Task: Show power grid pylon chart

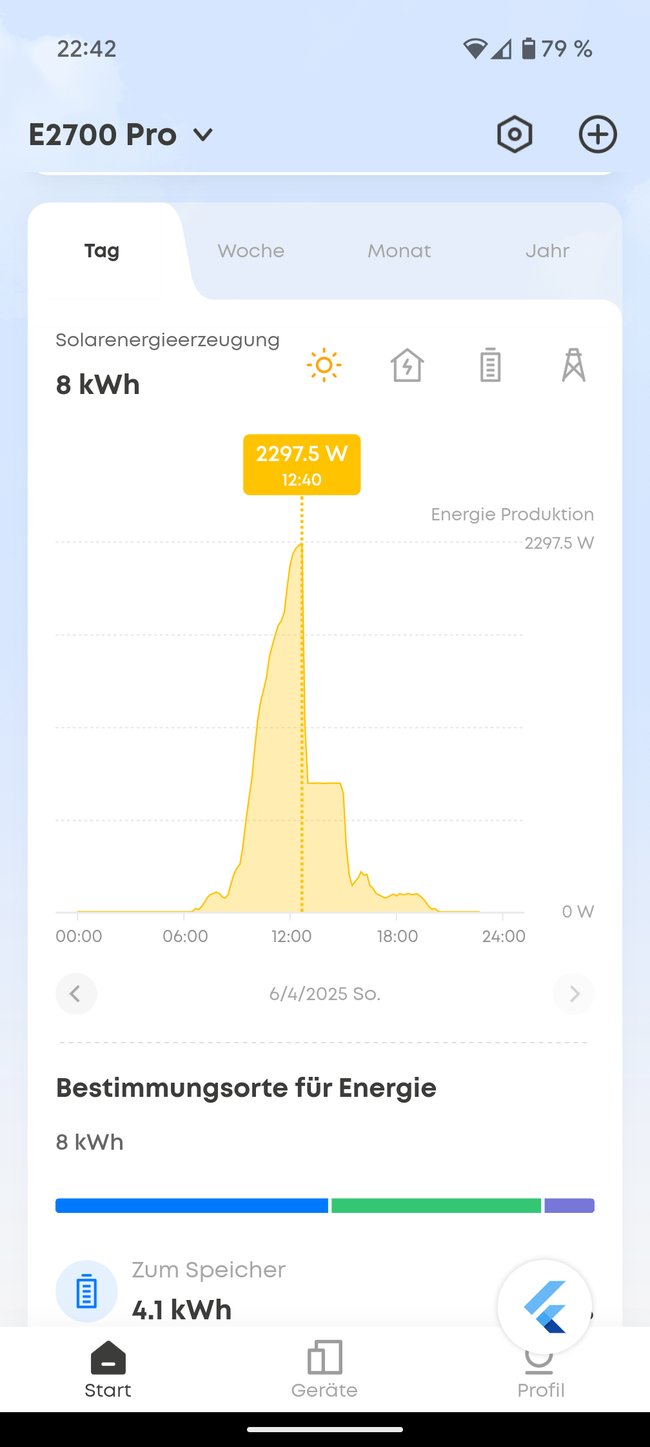Action: 573,366
